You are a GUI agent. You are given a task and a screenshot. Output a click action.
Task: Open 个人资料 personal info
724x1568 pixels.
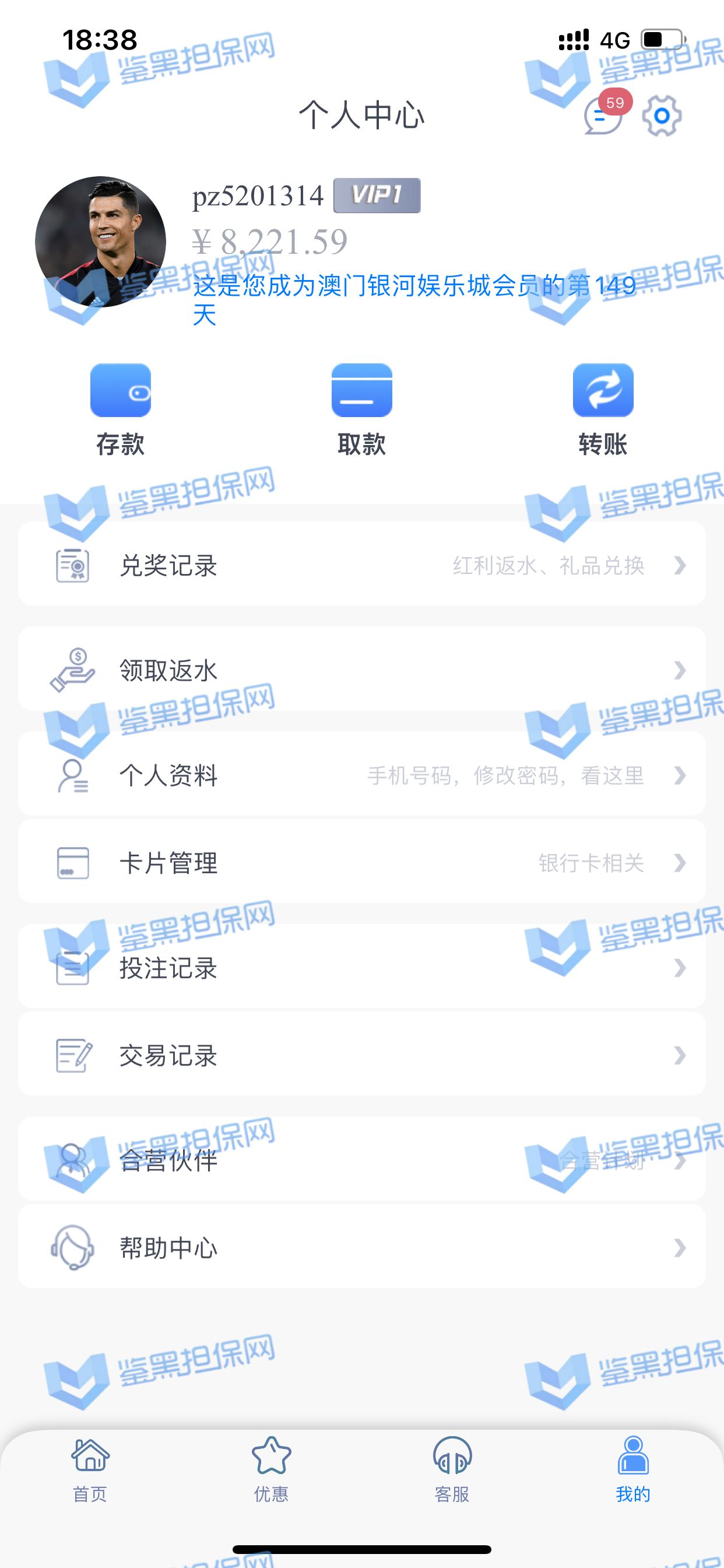pos(362,774)
